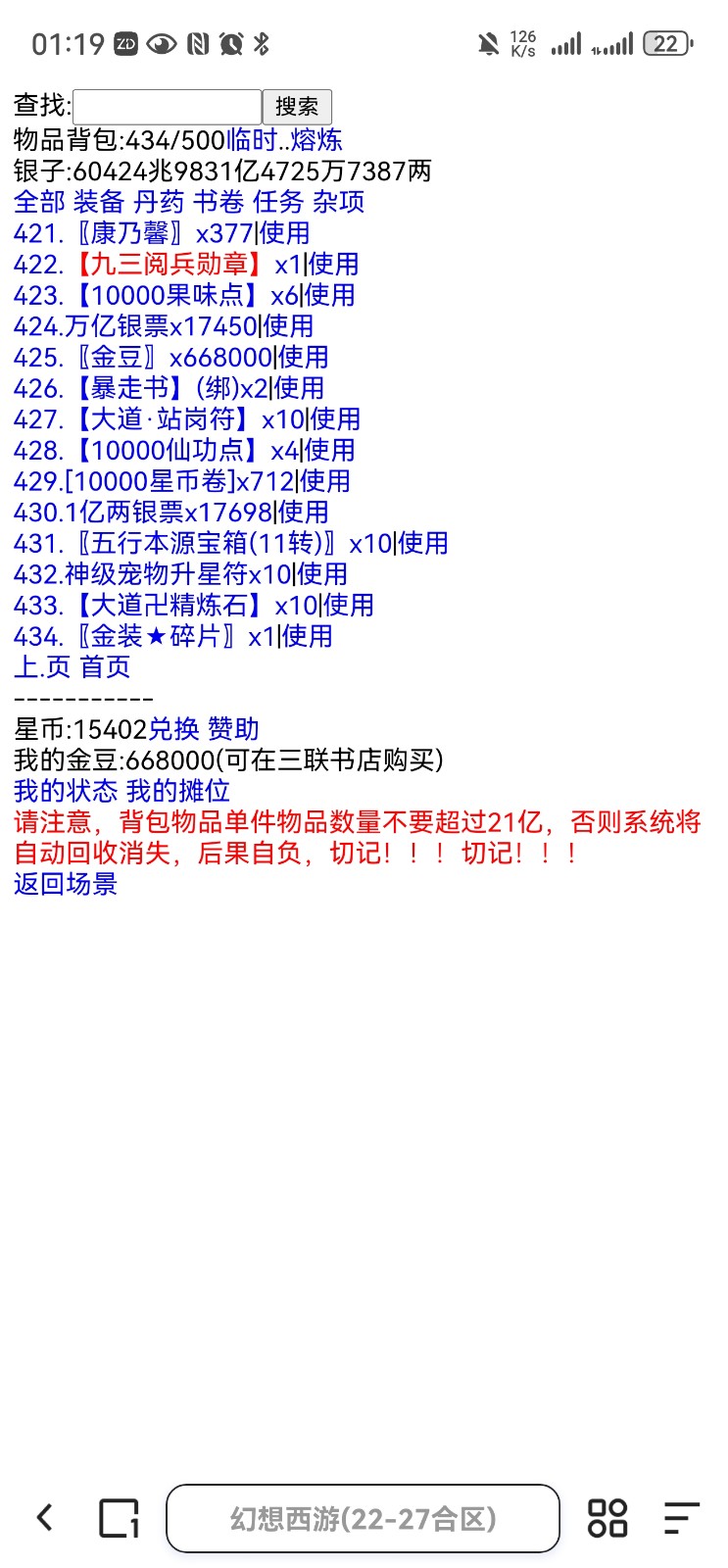Screen dimensions: 728x1568
Task: Tap the 搜索 button
Action: (297, 107)
